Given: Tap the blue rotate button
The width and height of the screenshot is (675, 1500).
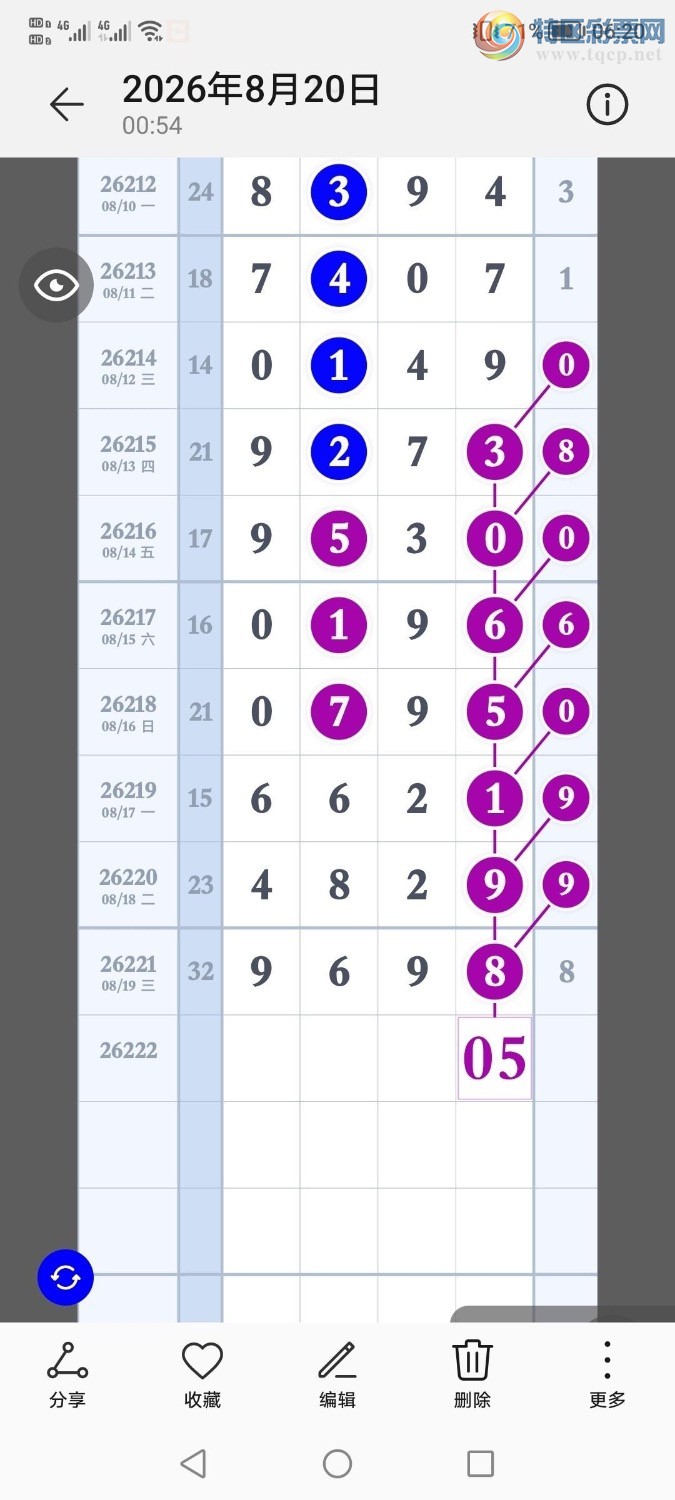Looking at the screenshot, I should pyautogui.click(x=66, y=1277).
